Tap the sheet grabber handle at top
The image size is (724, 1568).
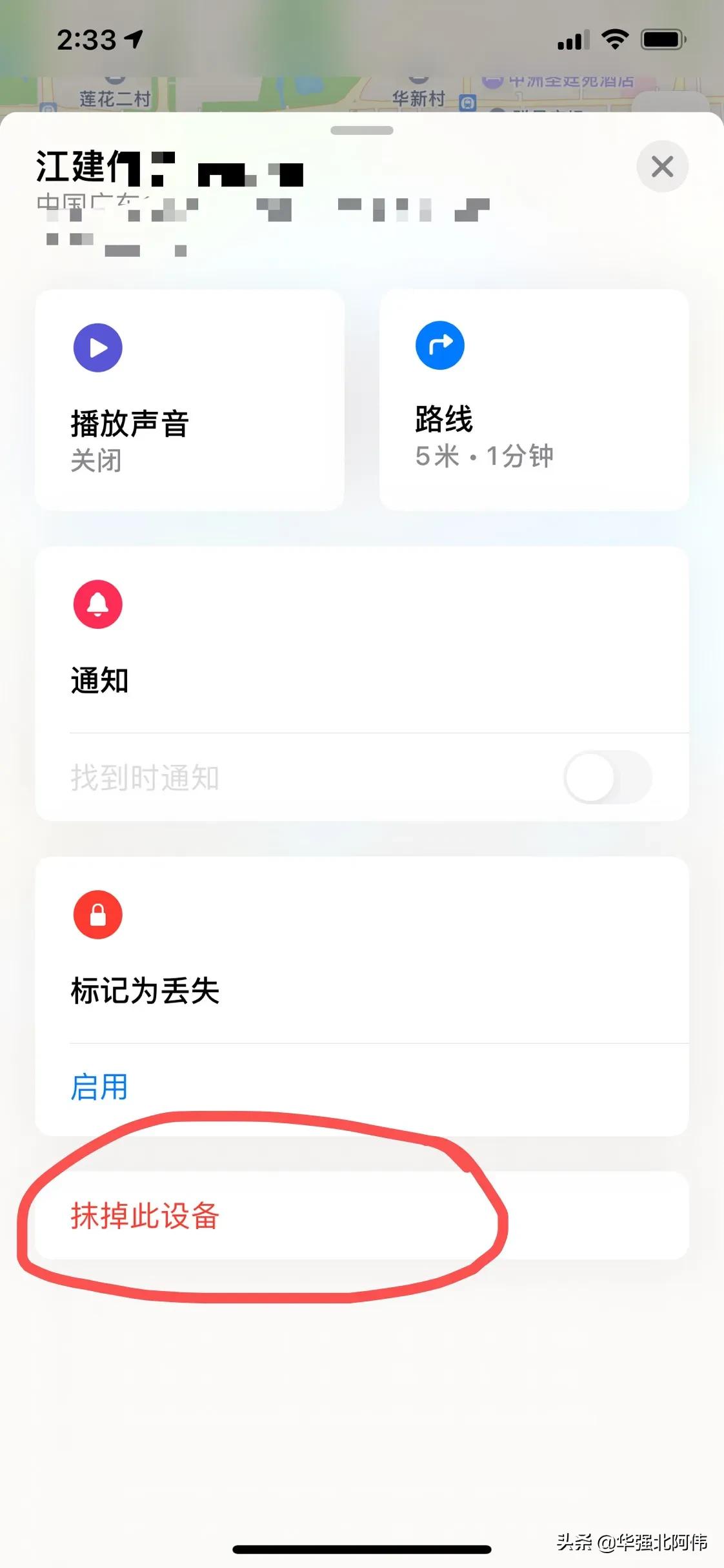coord(362,130)
